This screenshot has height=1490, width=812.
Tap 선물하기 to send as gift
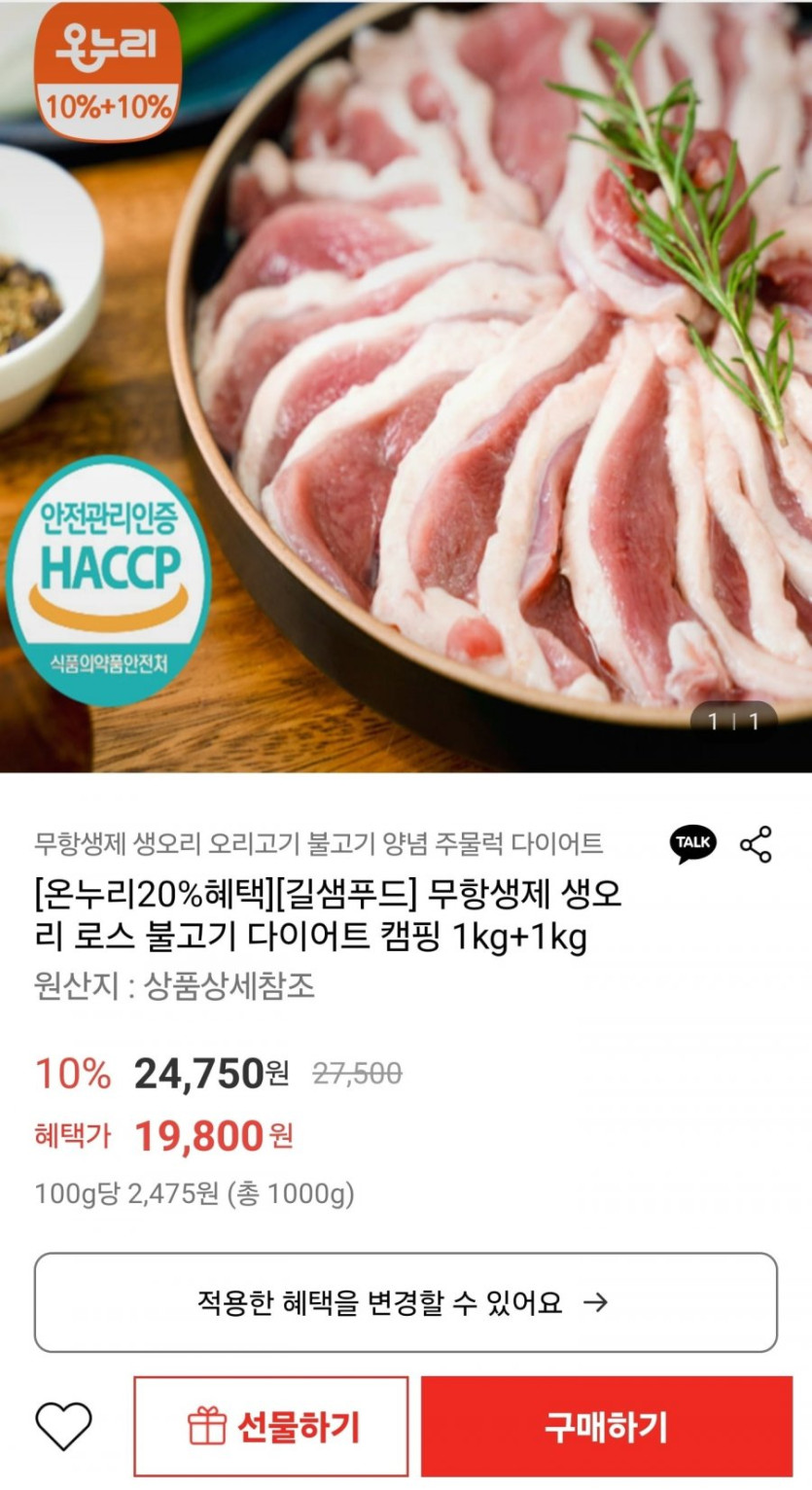click(x=271, y=1427)
